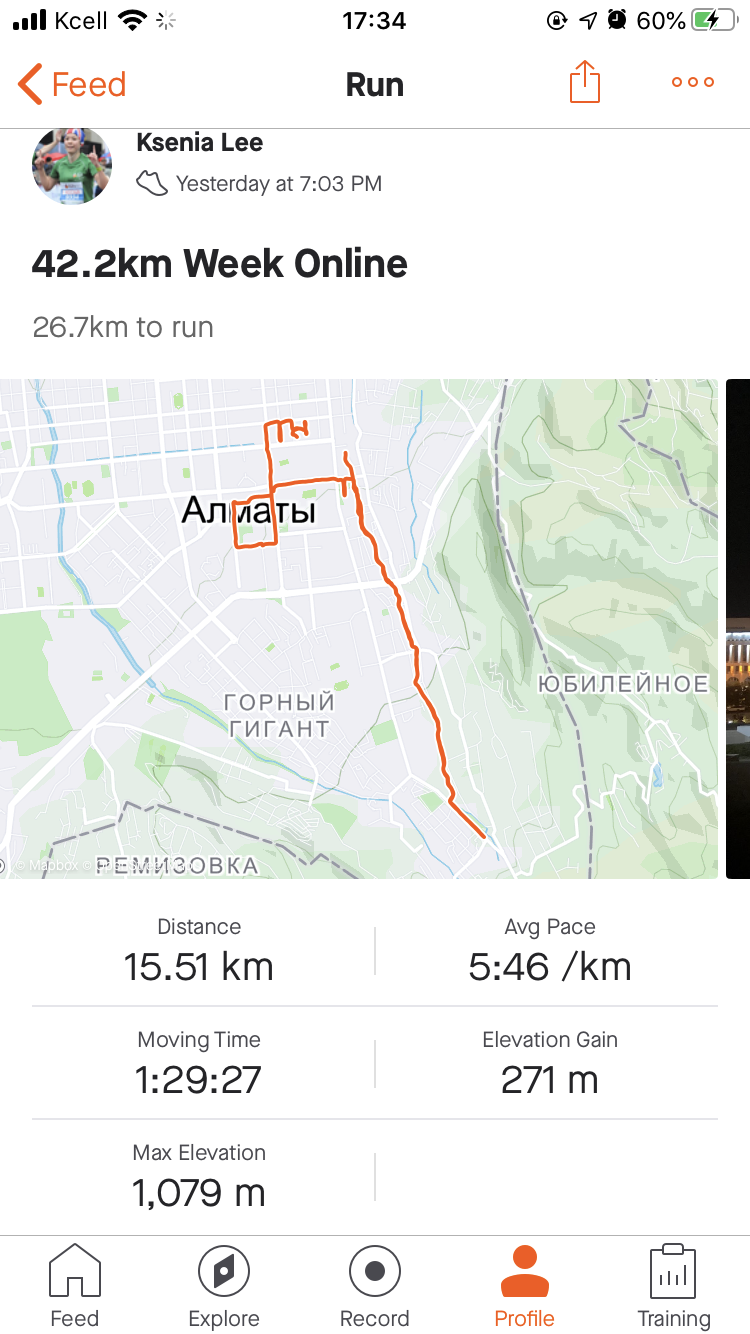750x1334 pixels.
Task: Open the three-dot overflow menu
Action: coord(693,83)
